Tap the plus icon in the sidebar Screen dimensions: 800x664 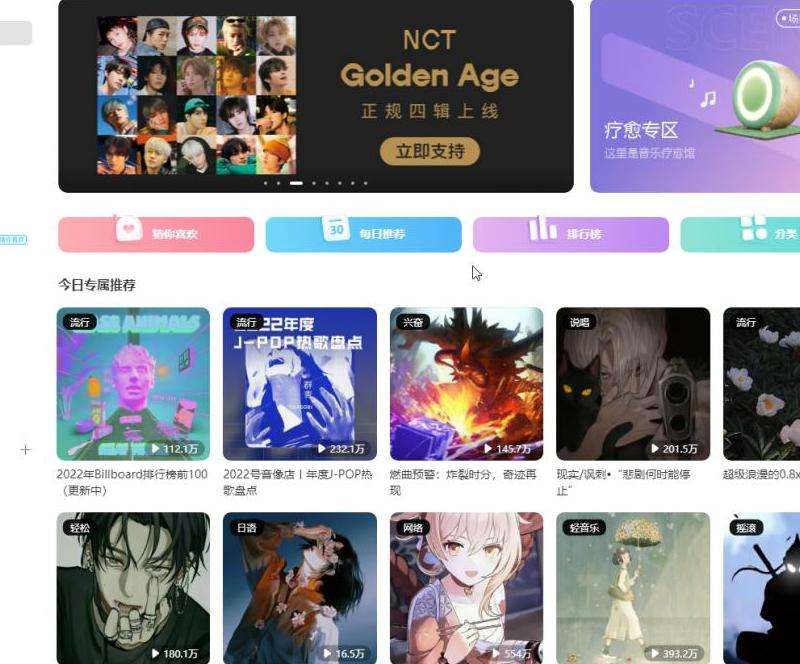coord(26,450)
